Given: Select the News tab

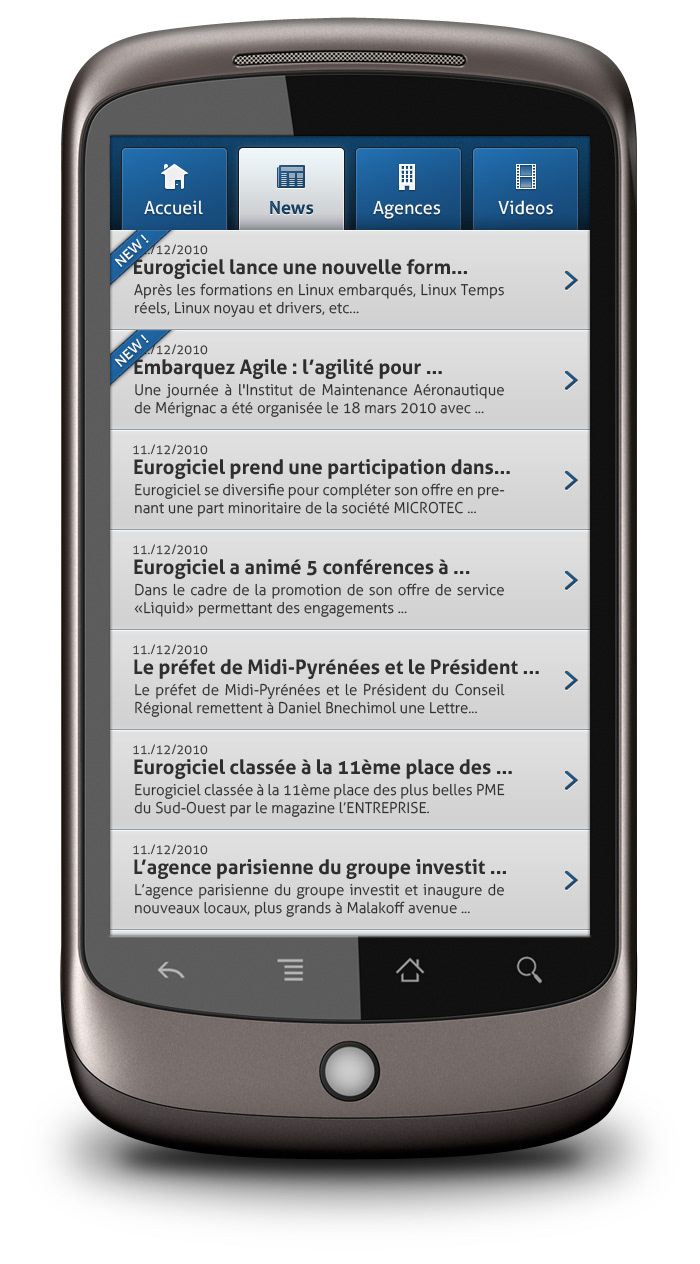Looking at the screenshot, I should 291,189.
